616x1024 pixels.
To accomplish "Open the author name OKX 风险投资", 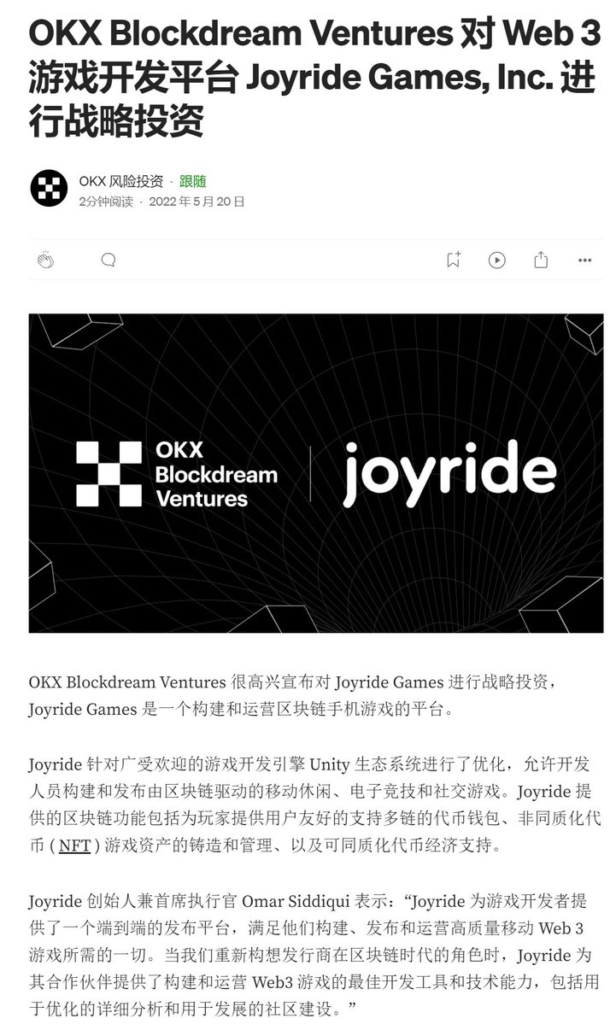I will coord(120,181).
